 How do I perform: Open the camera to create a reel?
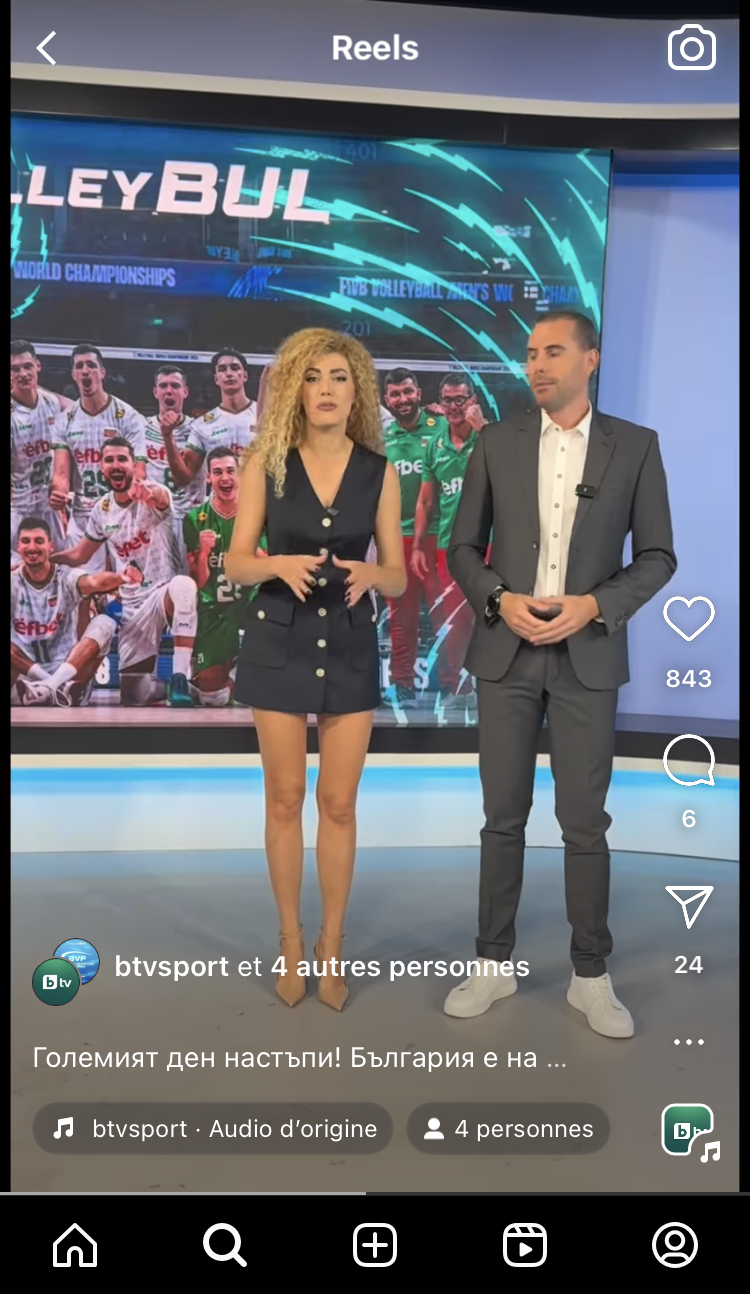tap(692, 48)
